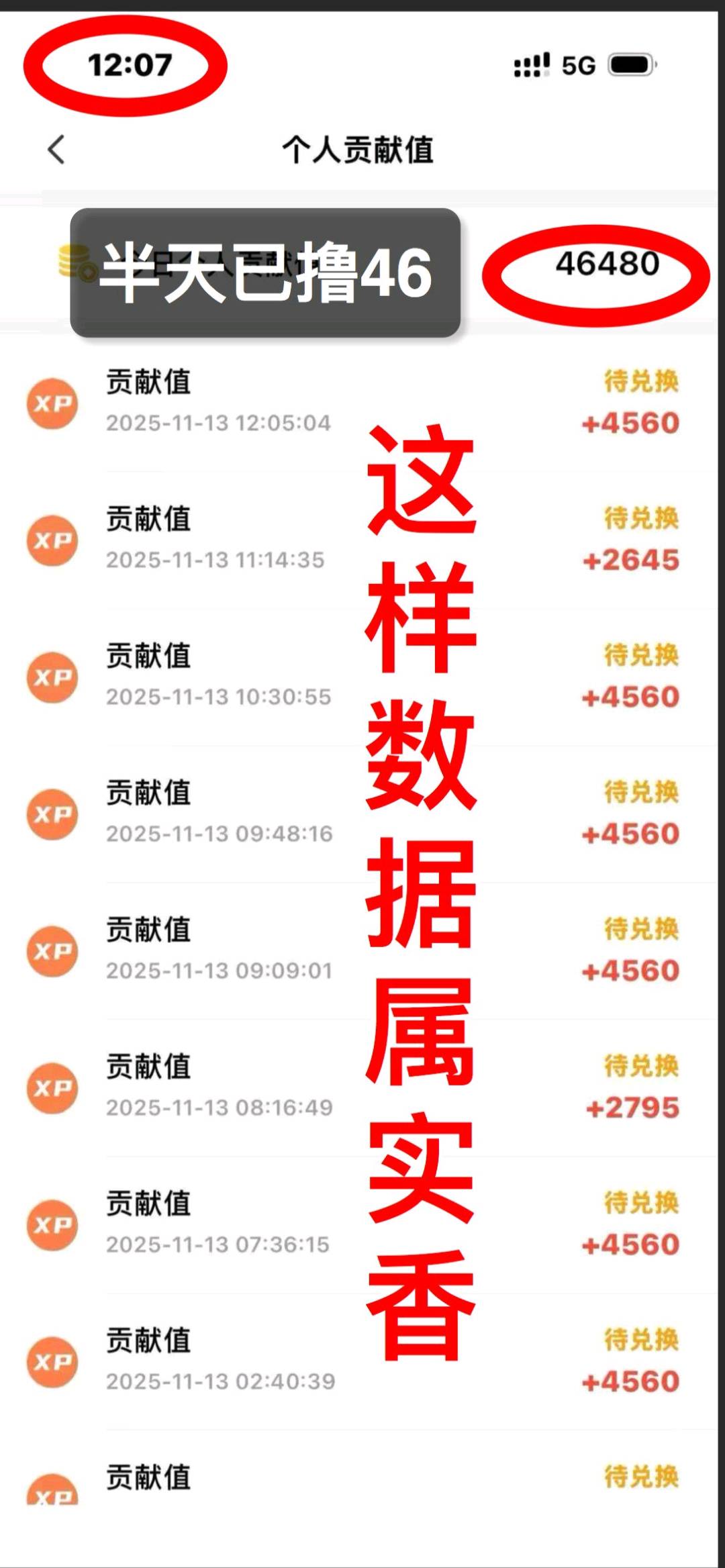This screenshot has width=725, height=1568.
Task: Select the XP icon for the 11:14:35 entry
Action: tap(54, 539)
